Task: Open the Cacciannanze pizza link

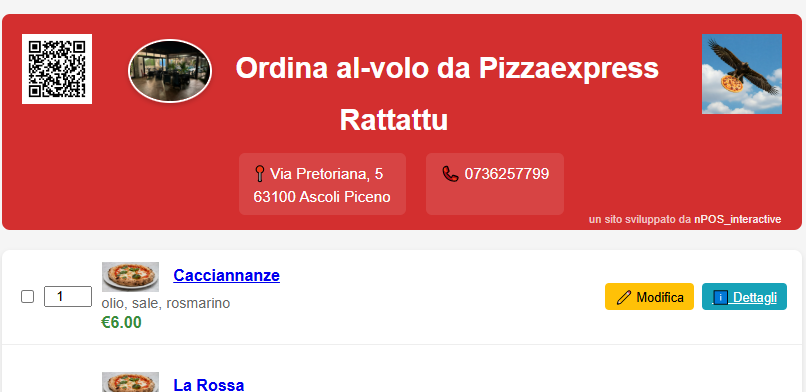Action: click(226, 275)
